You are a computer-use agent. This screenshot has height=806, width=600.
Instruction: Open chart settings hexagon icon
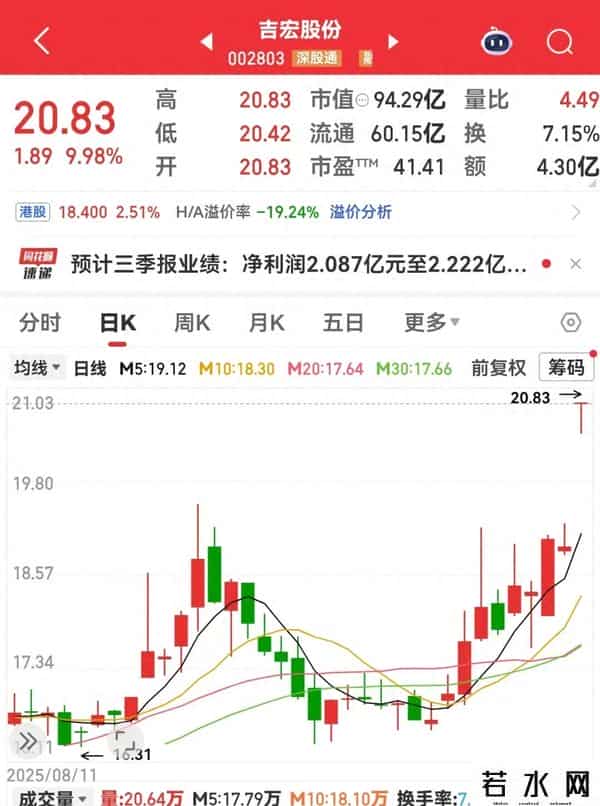(571, 323)
